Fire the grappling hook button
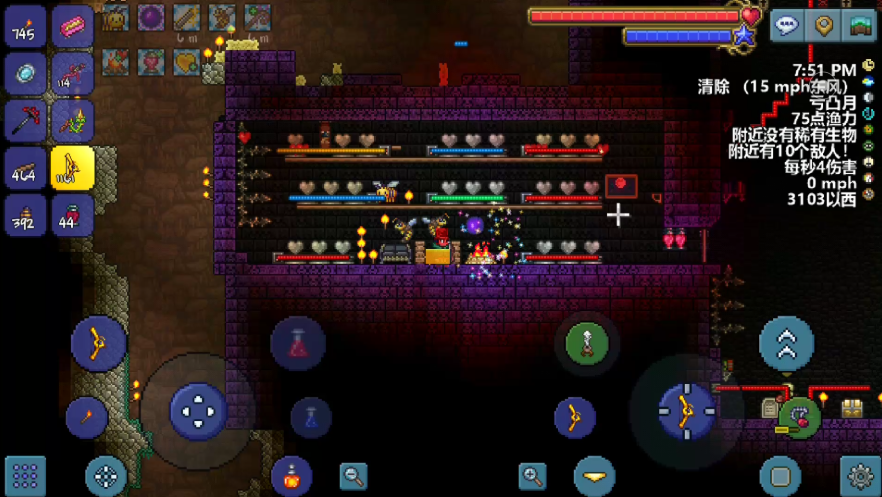This screenshot has width=882, height=497. tap(586, 343)
